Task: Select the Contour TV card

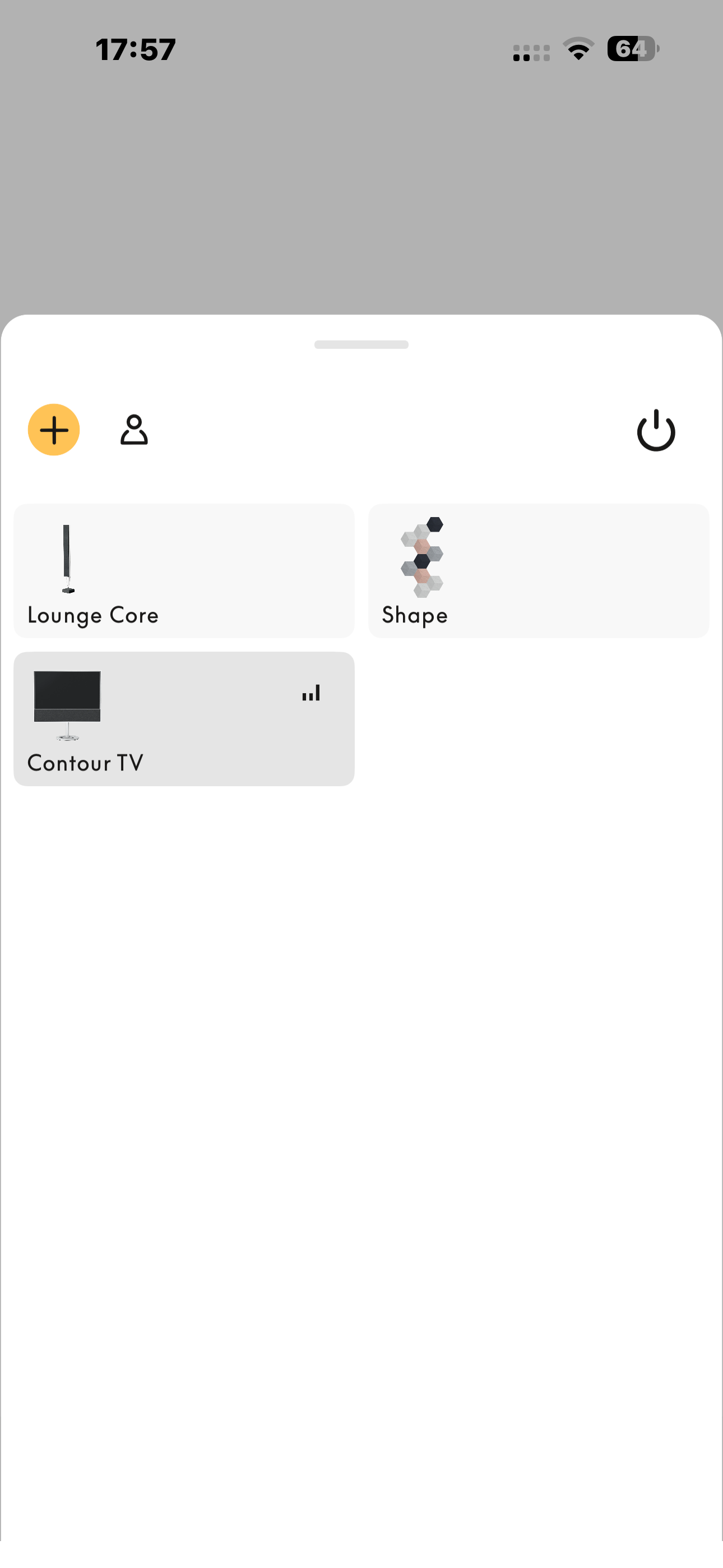Action: coord(184,718)
